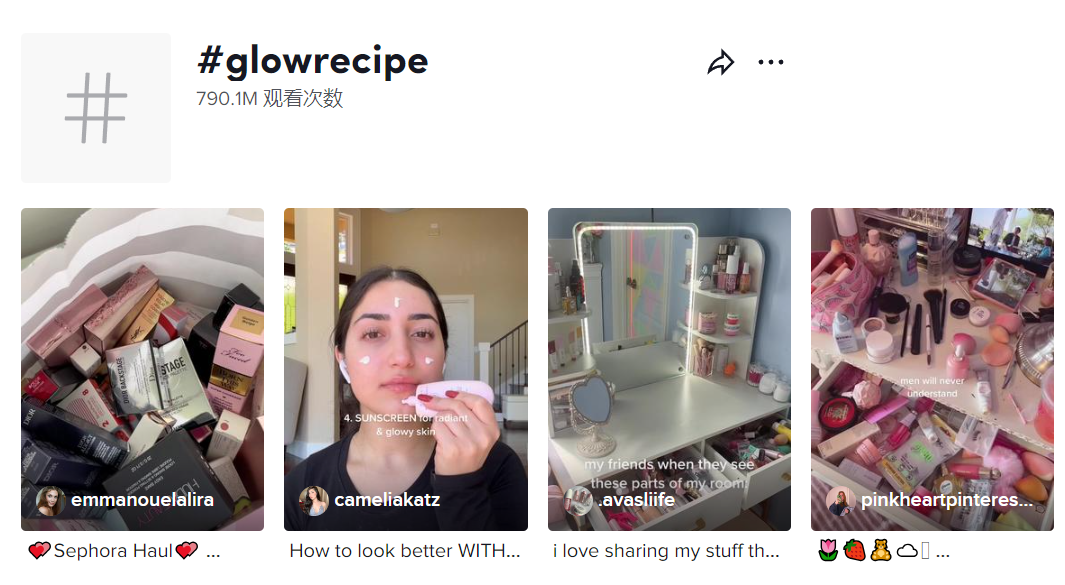This screenshot has width=1065, height=585.
Task: View pinkheartpinterest's makeup drawer video
Action: pos(932,368)
